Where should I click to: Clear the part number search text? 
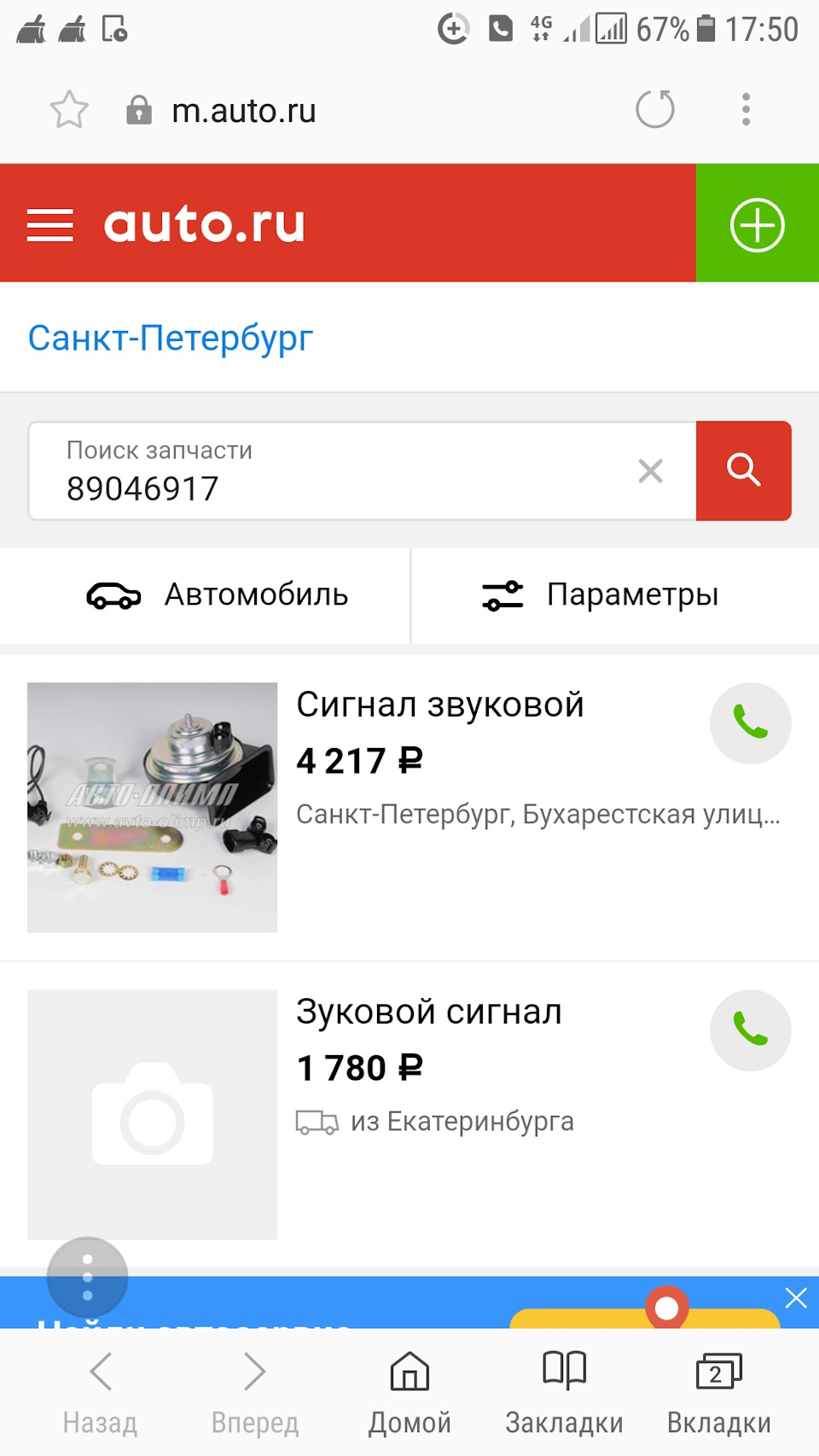click(650, 471)
